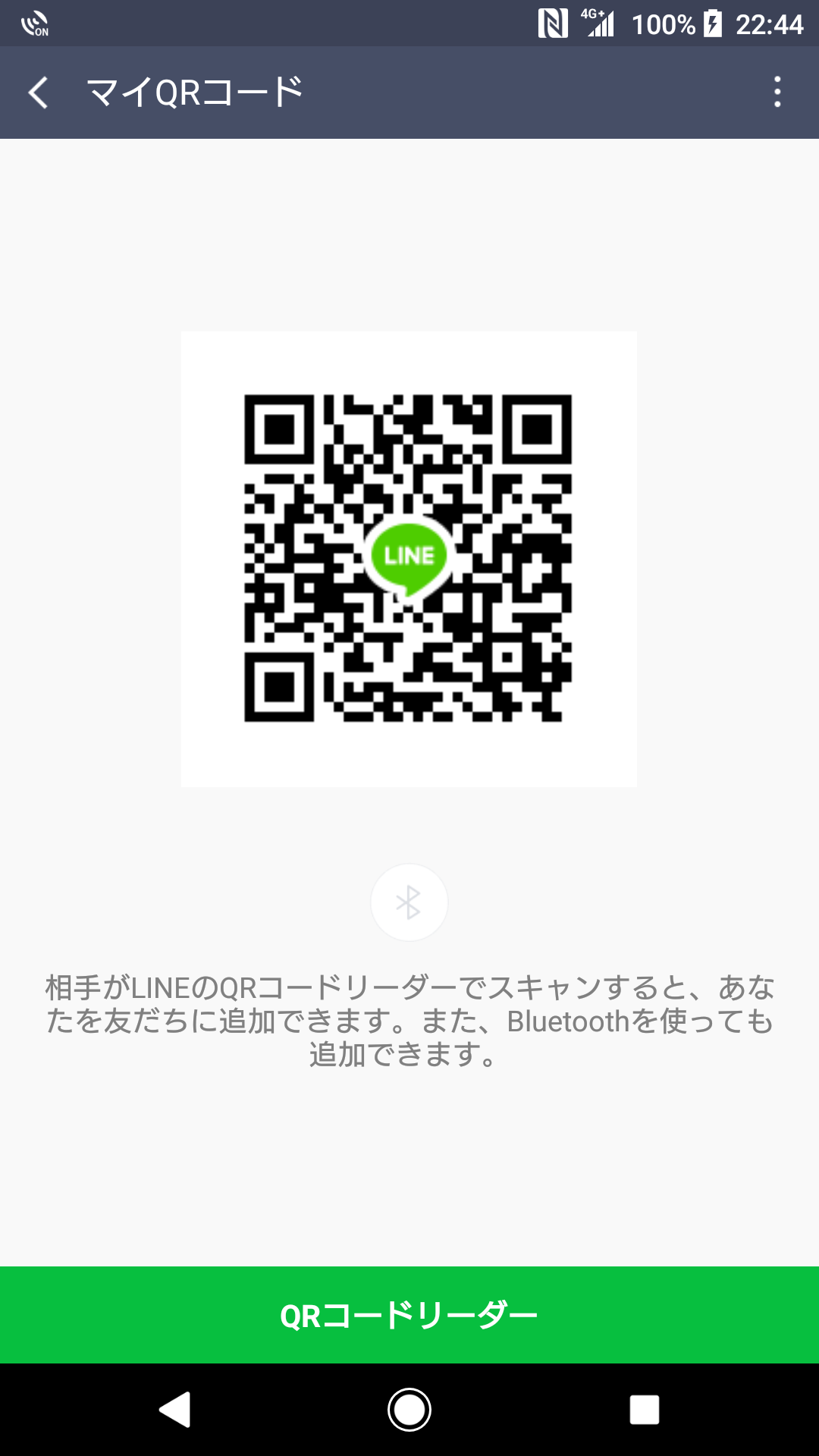Tap the system home button
819x1456 pixels.
[x=409, y=1410]
